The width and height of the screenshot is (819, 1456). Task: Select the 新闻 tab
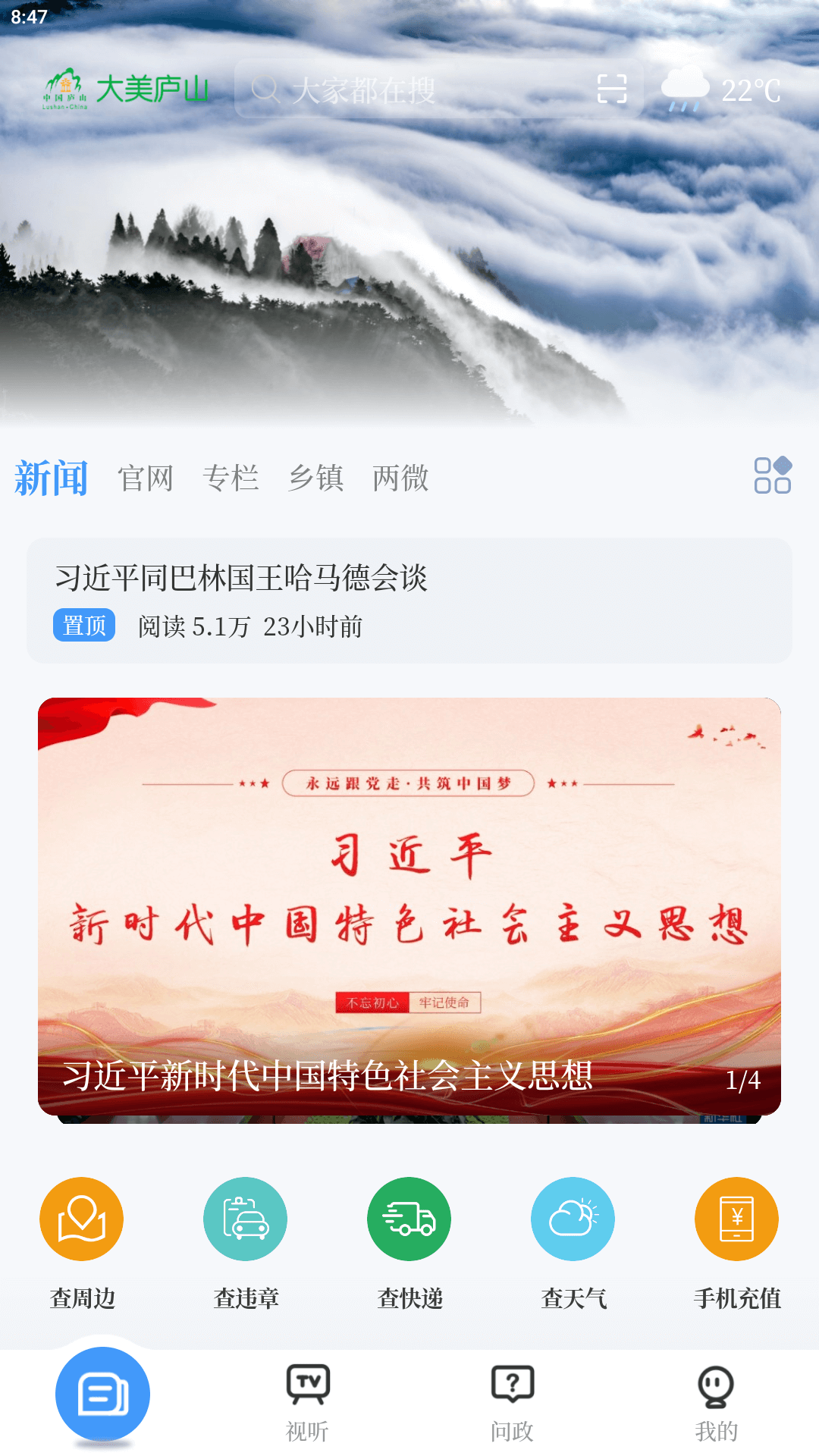pyautogui.click(x=51, y=479)
